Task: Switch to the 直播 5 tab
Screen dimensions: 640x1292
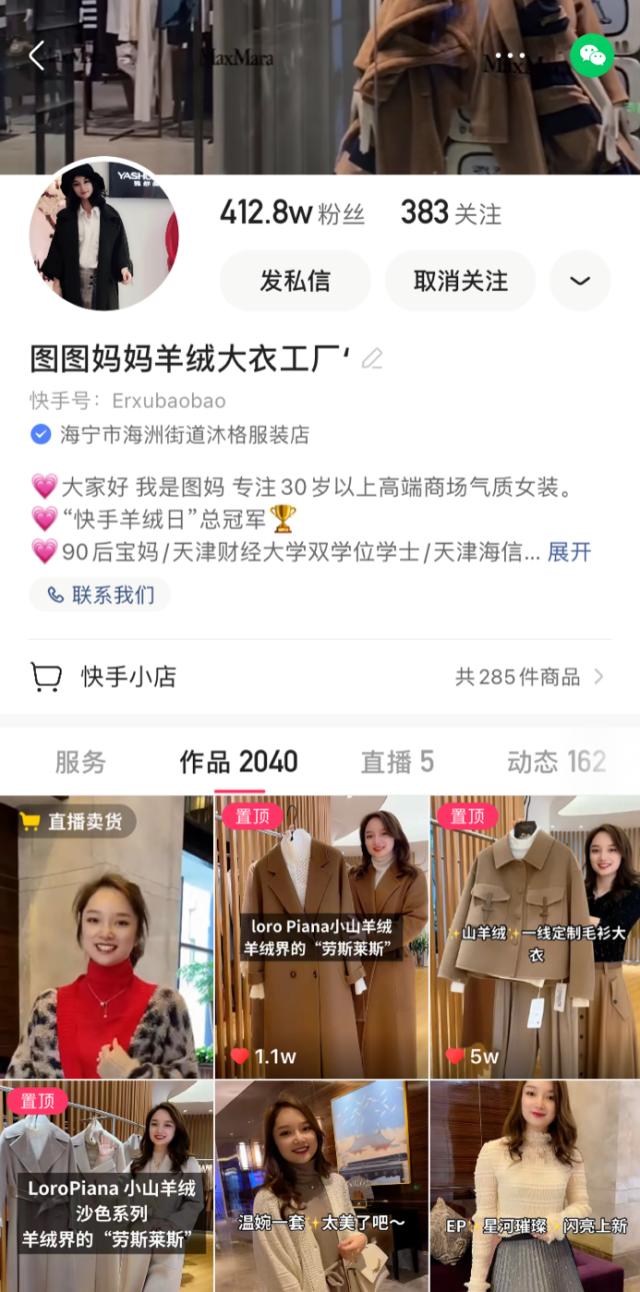Action: (397, 762)
